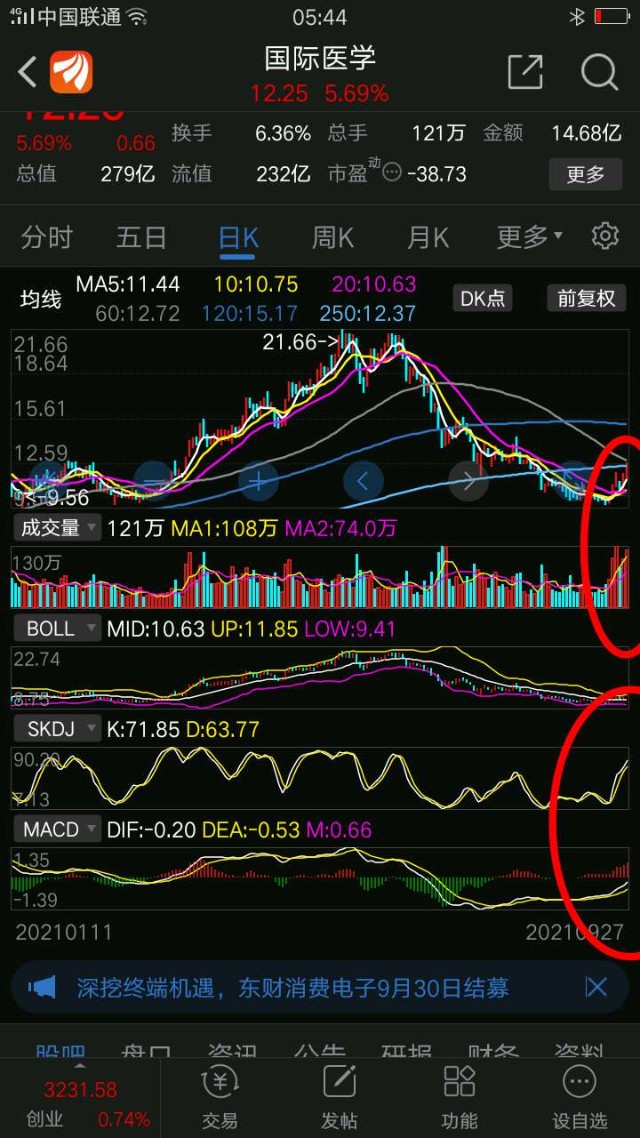640x1138 pixels.
Task: Expand the 更多 chart period dropdown
Action: [530, 237]
